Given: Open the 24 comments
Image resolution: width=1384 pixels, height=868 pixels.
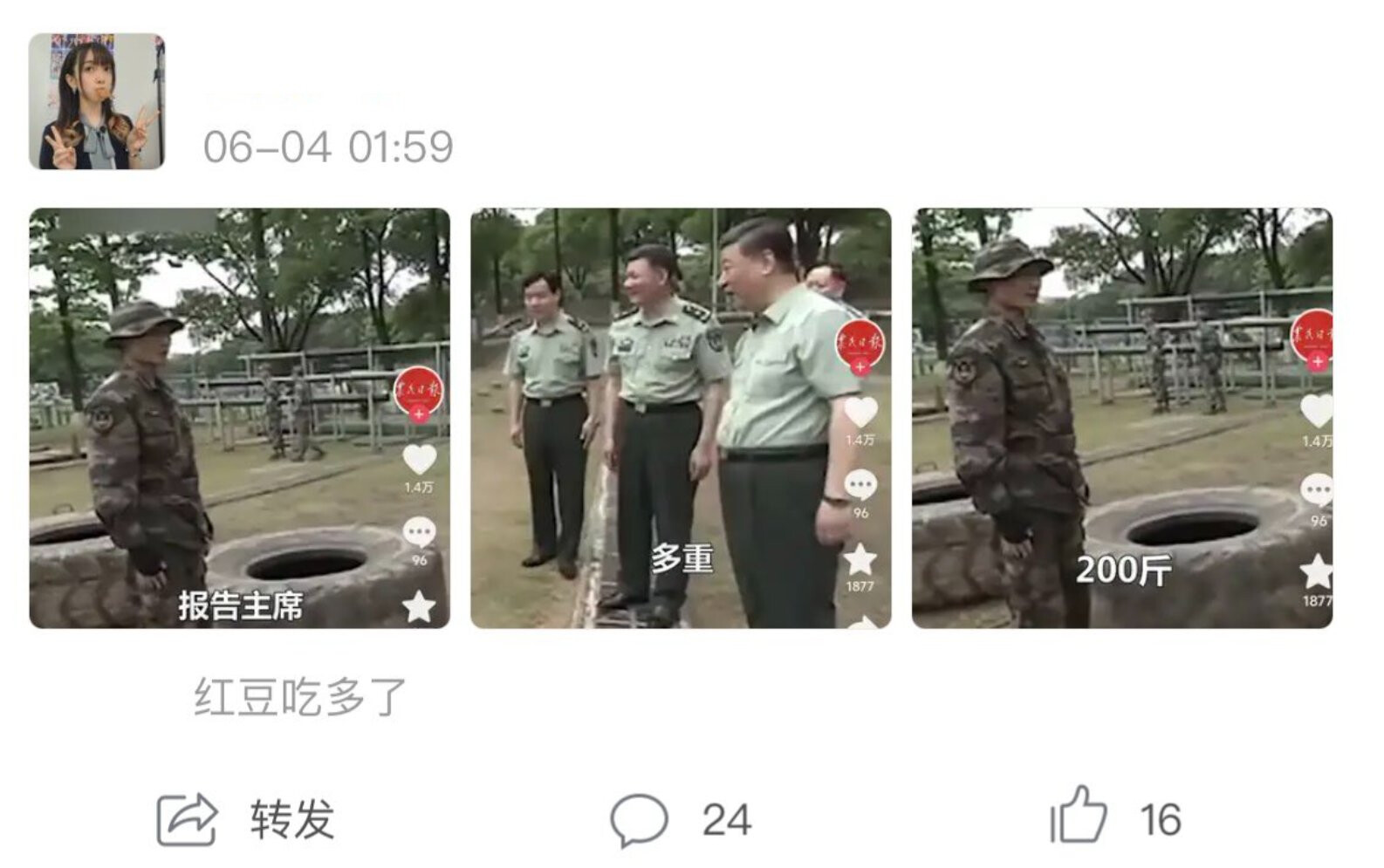Looking at the screenshot, I should point(679,820).
